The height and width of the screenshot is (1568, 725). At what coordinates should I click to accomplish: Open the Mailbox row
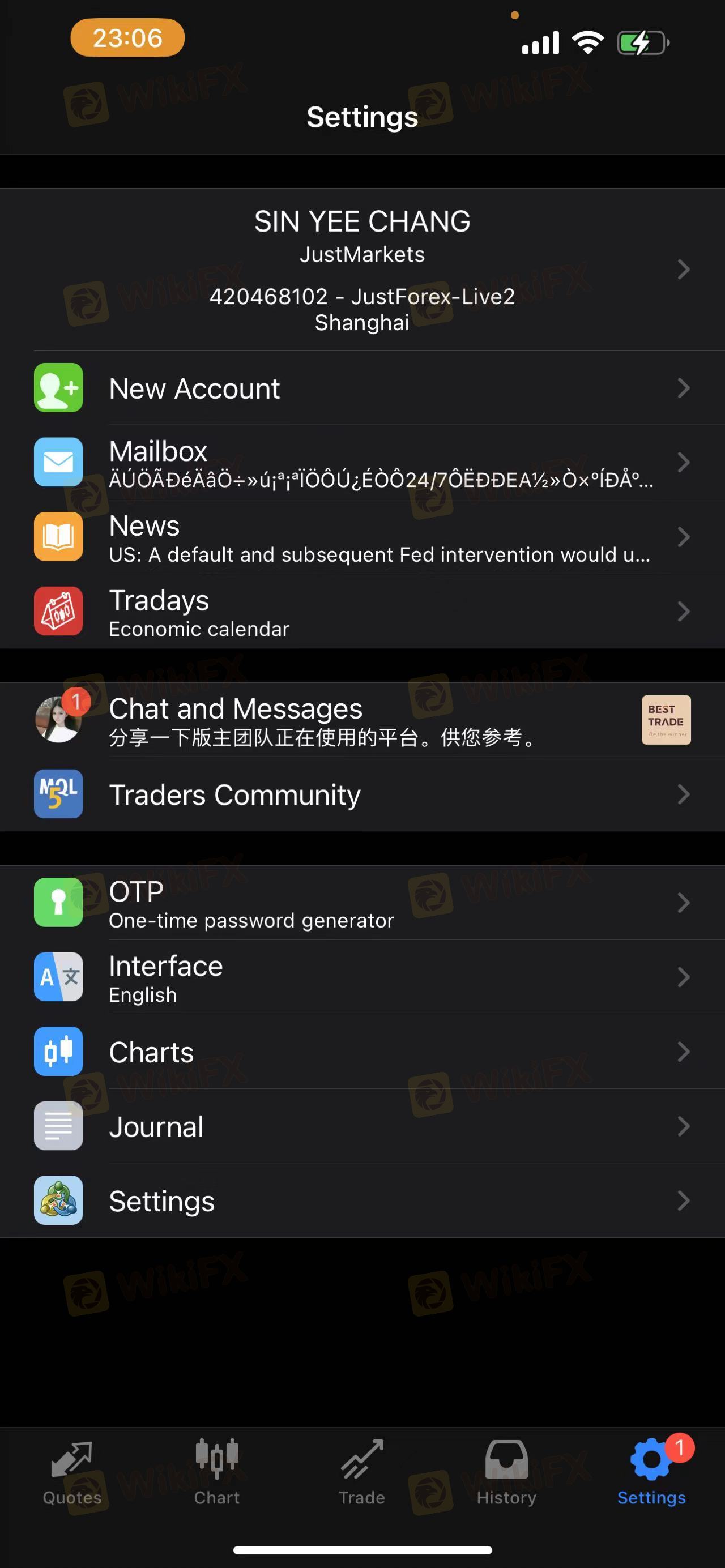[x=362, y=462]
